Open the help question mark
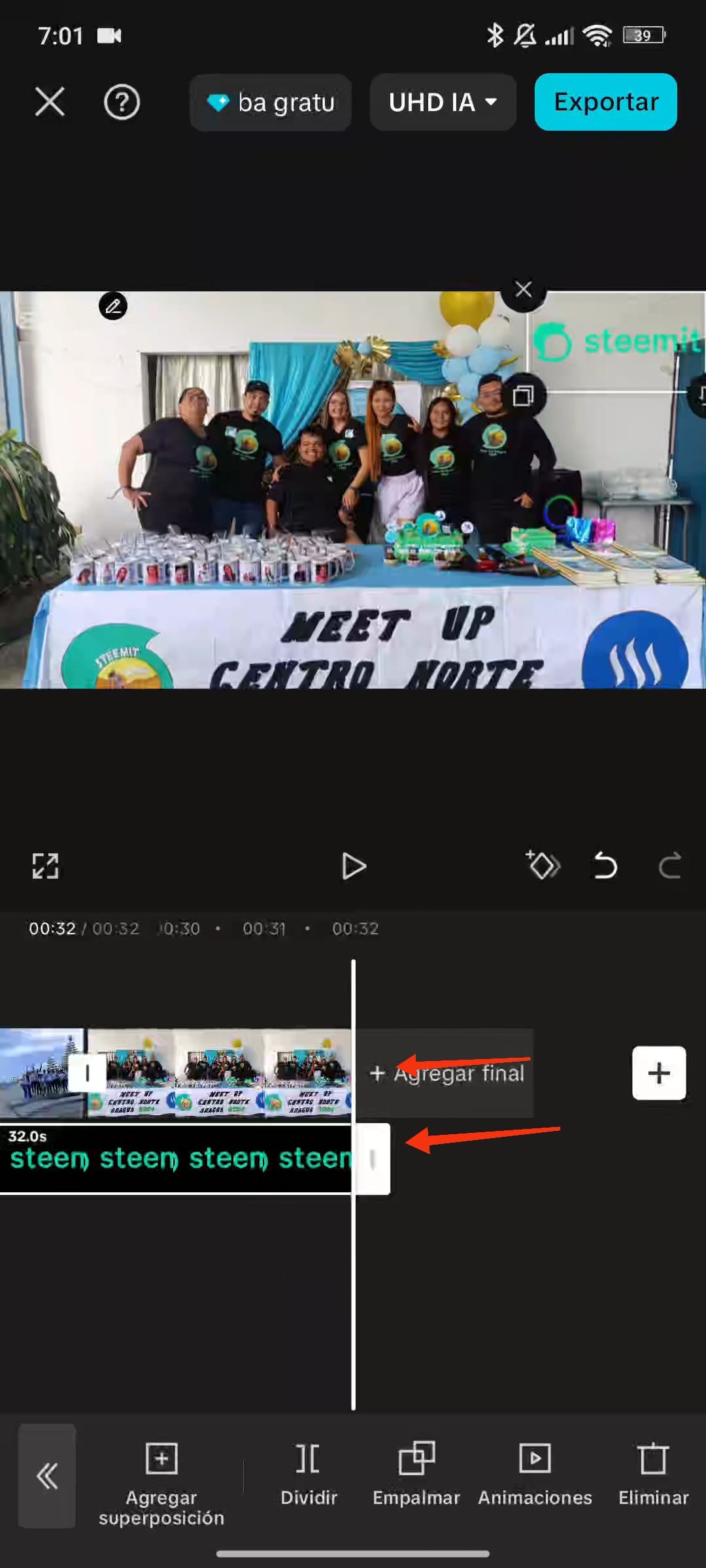This screenshot has height=1568, width=706. point(122,102)
